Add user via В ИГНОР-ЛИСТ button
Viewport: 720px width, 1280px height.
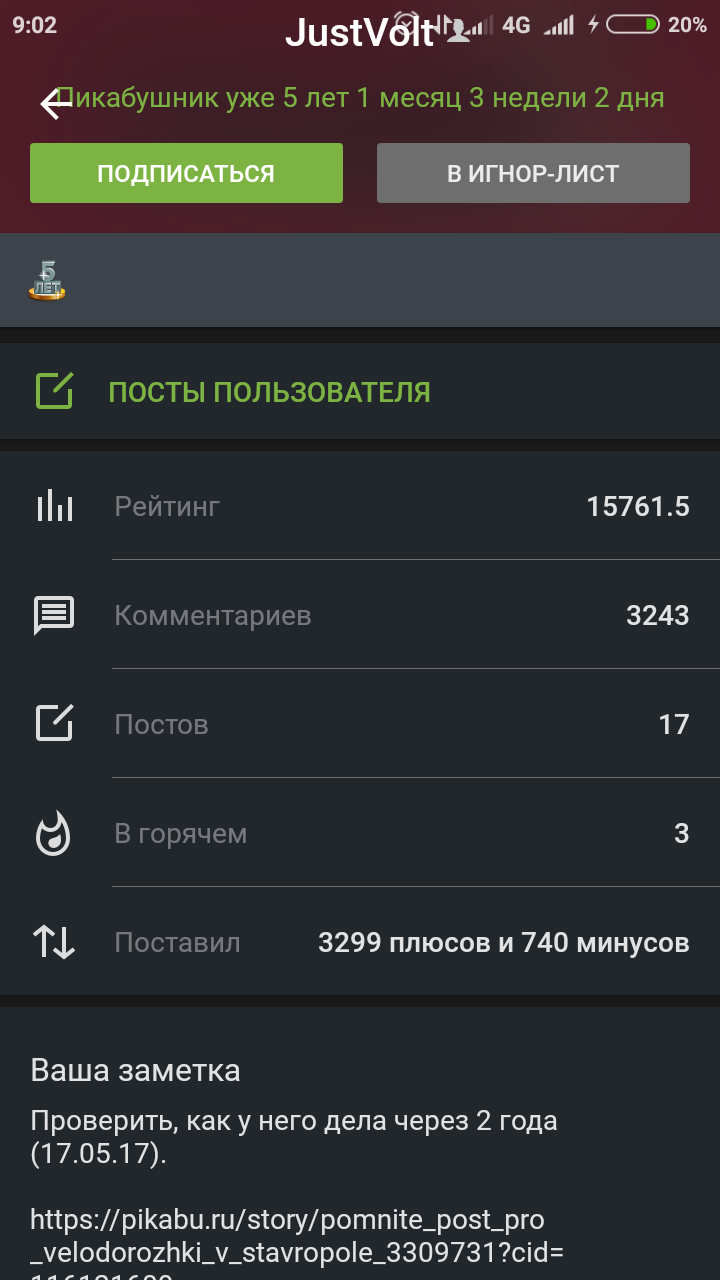[x=533, y=173]
